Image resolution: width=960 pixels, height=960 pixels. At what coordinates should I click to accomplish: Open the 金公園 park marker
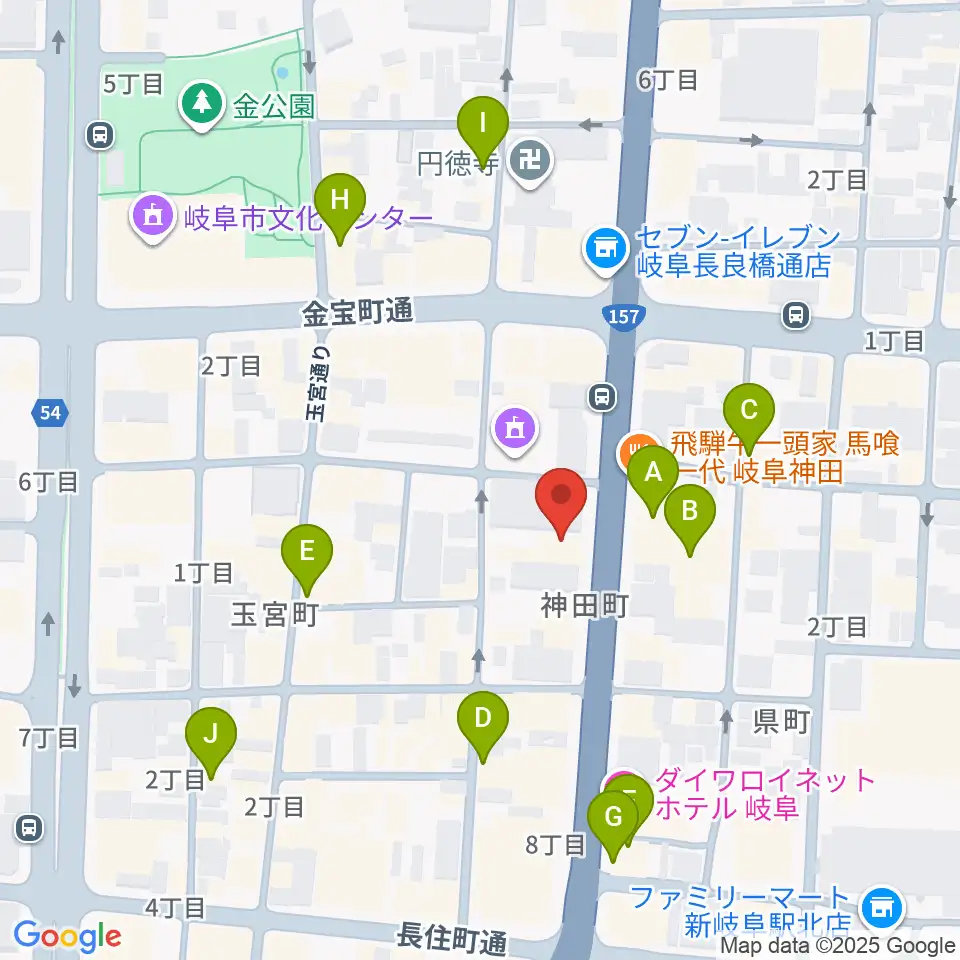pyautogui.click(x=201, y=106)
